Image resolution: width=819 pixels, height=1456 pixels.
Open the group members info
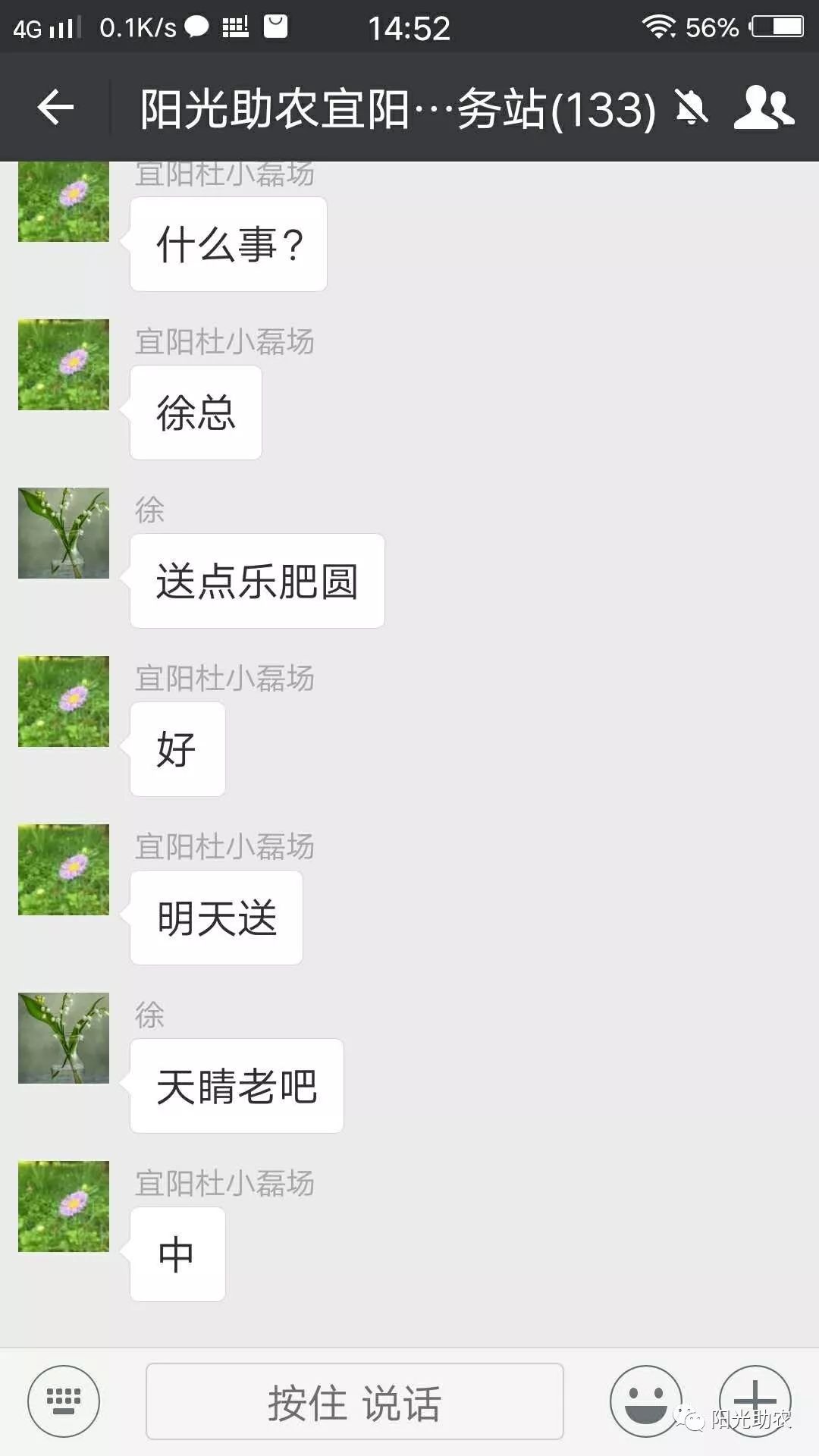point(764,107)
